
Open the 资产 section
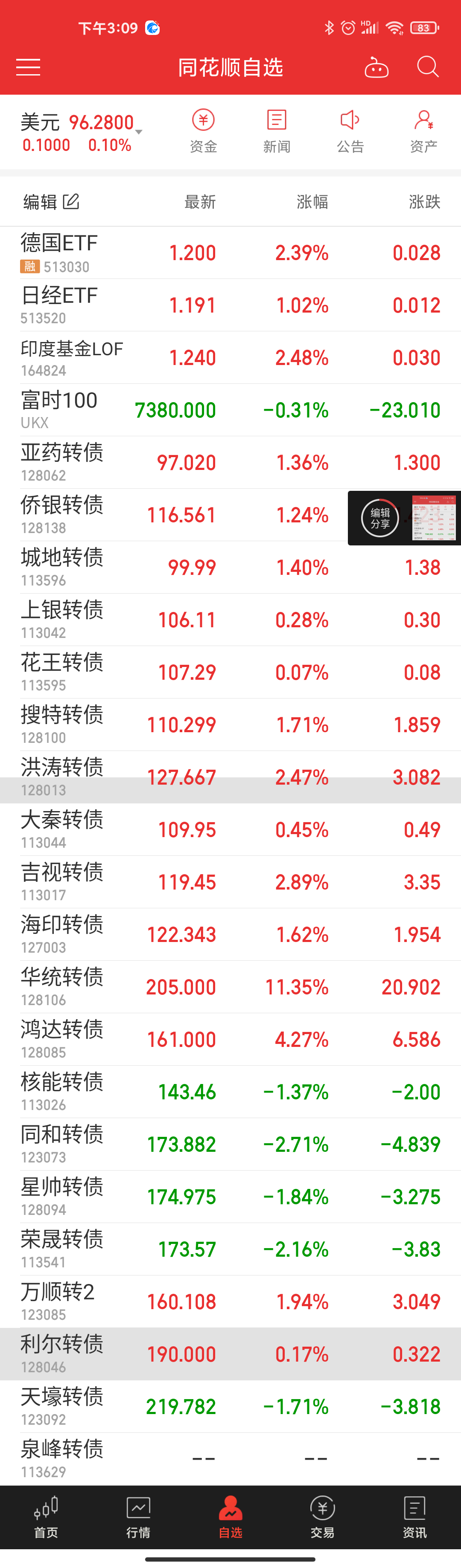tap(423, 131)
